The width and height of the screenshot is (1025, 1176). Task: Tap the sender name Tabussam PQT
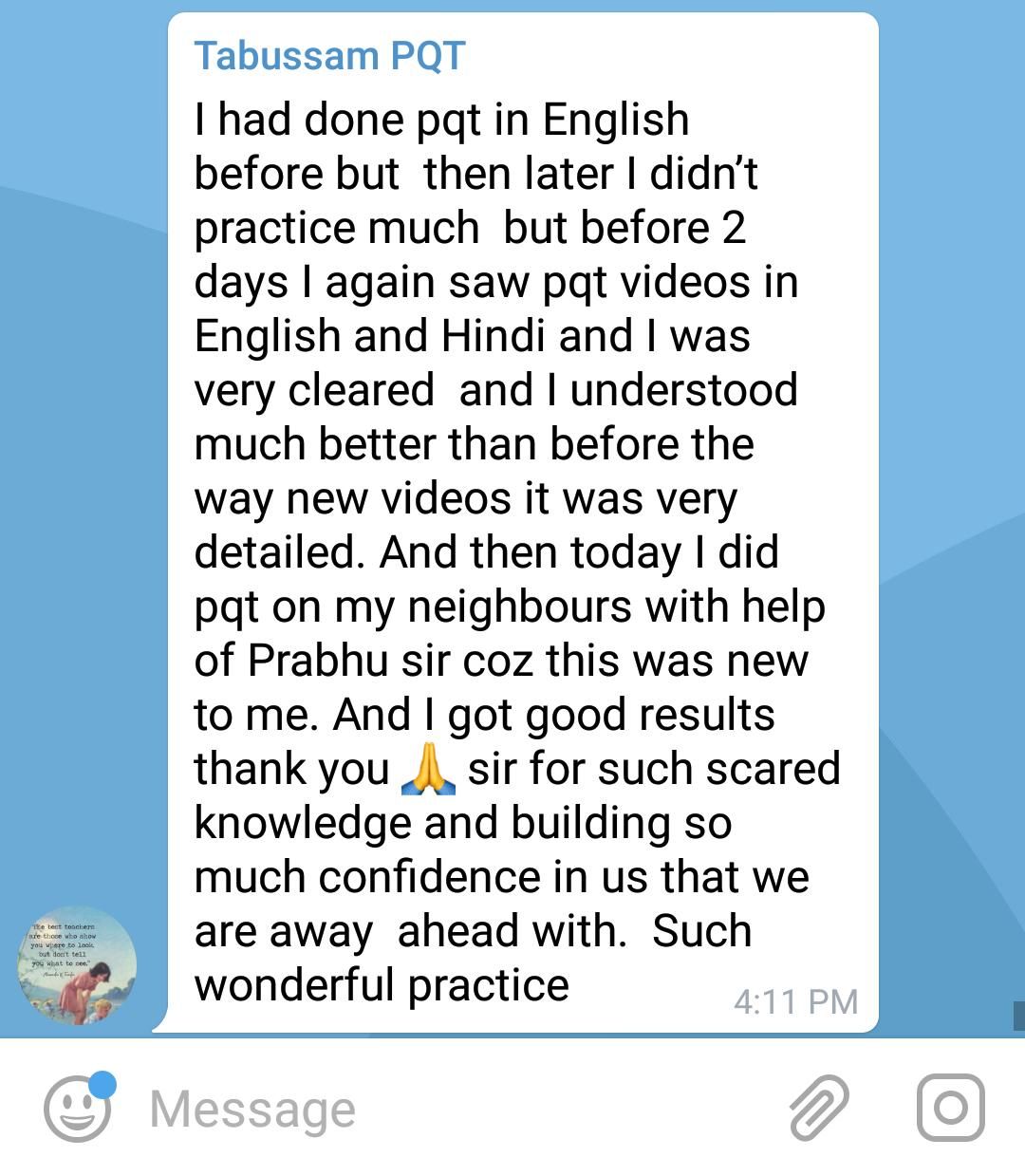point(329,56)
